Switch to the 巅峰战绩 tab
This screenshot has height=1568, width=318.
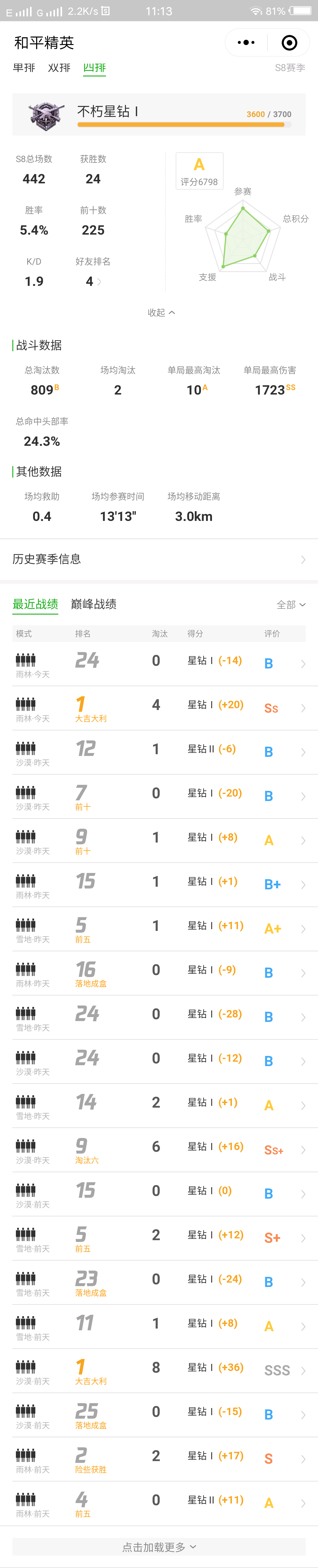[94, 604]
